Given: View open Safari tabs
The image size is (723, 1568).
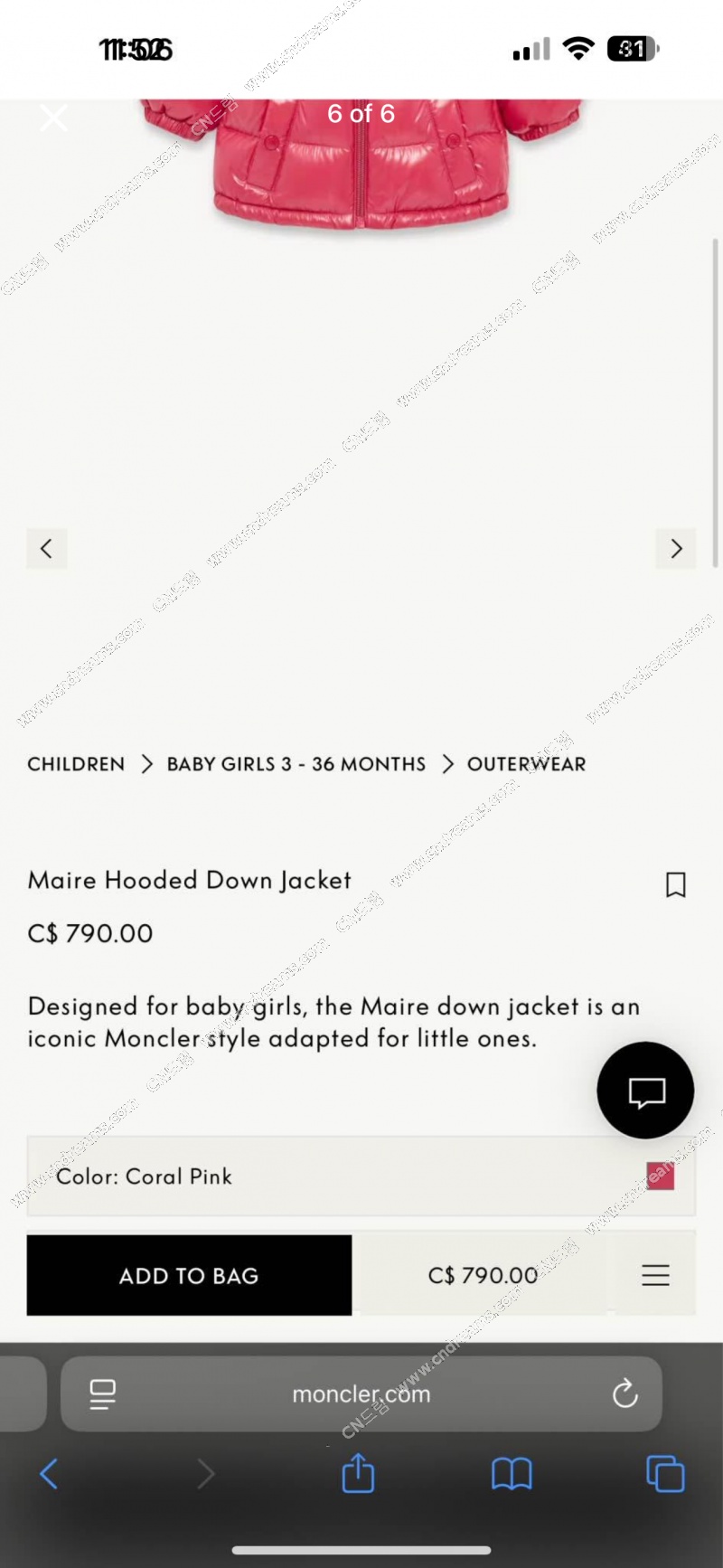Looking at the screenshot, I should pos(665,1474).
